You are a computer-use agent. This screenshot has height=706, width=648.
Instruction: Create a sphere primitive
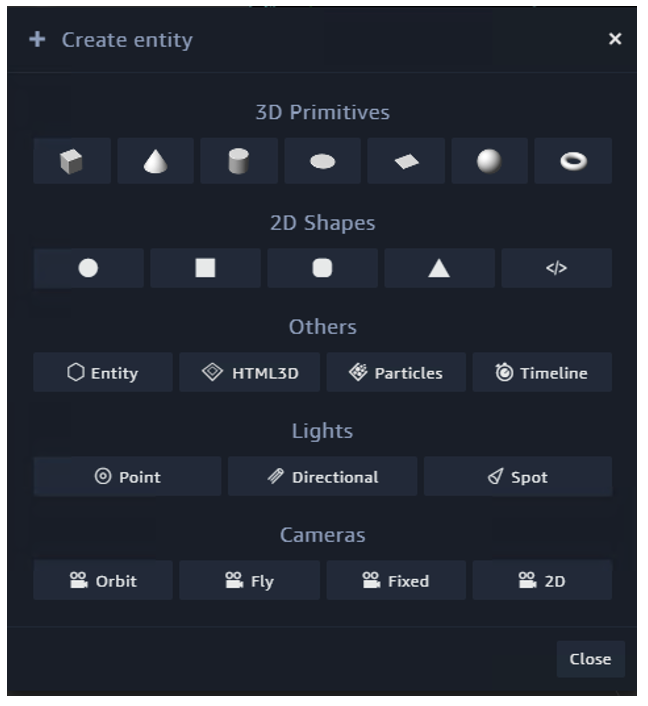point(489,161)
